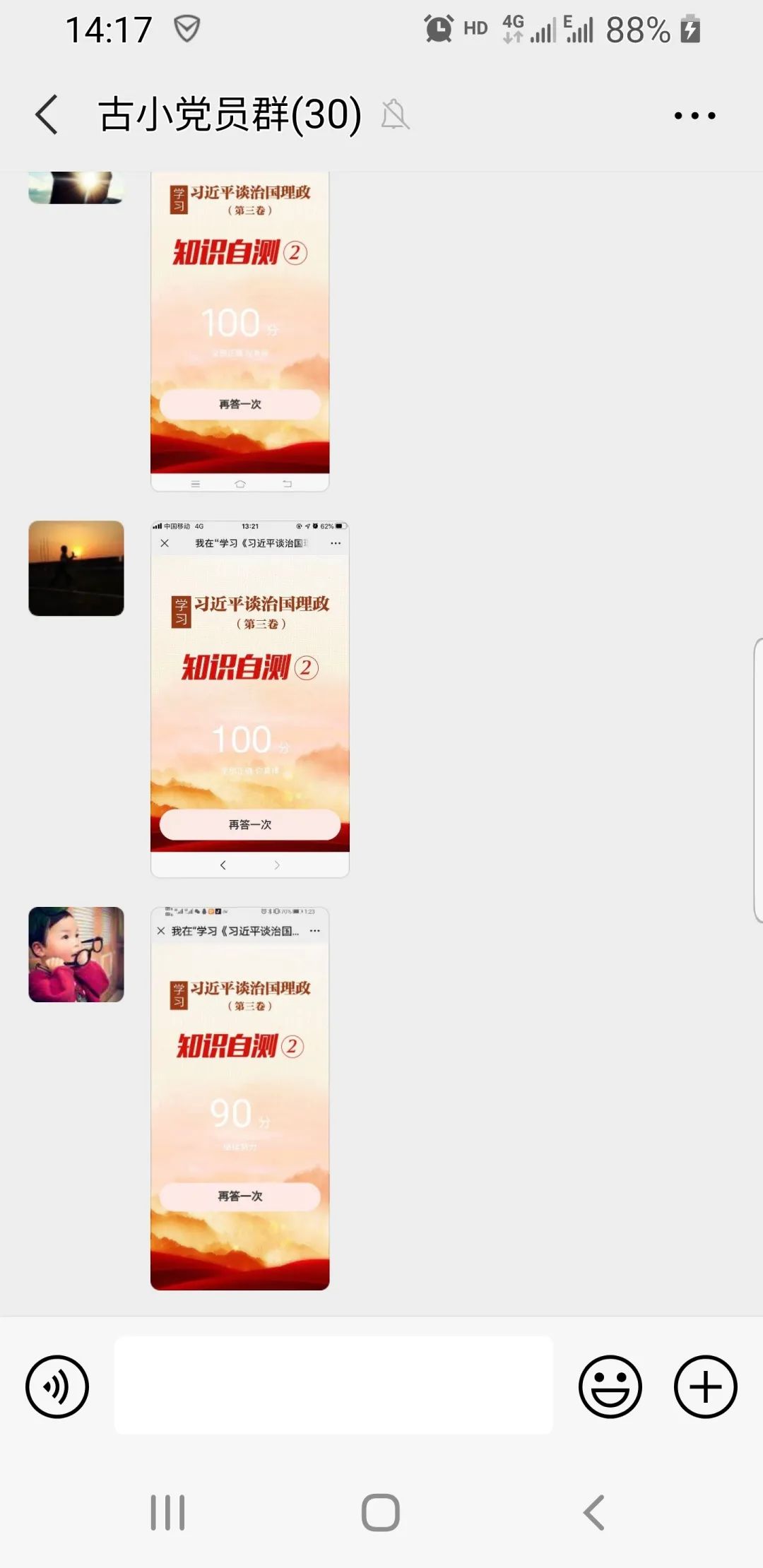Tap the system home button

pyautogui.click(x=381, y=1512)
